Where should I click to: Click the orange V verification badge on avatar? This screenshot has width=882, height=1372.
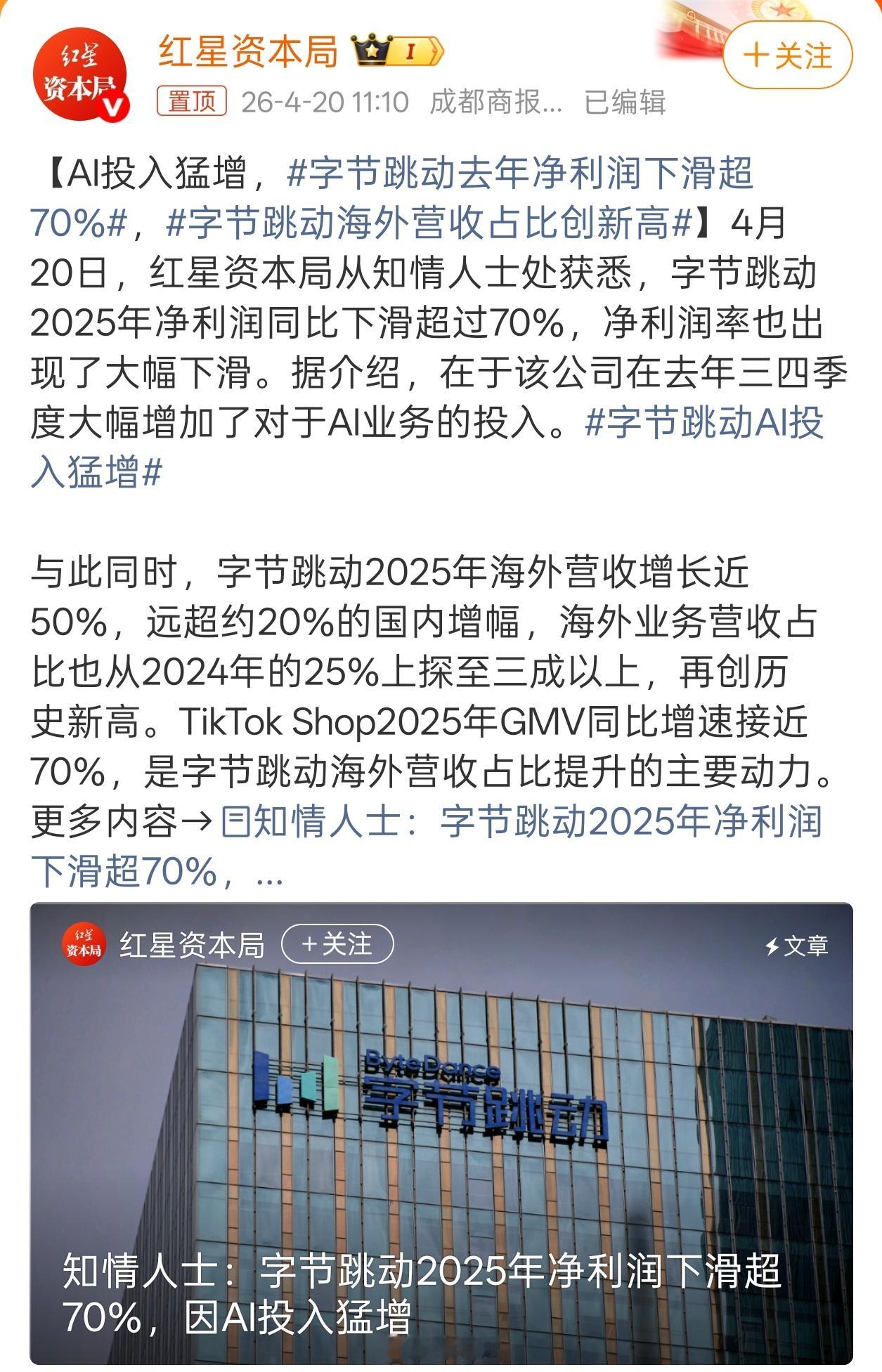pos(112,107)
